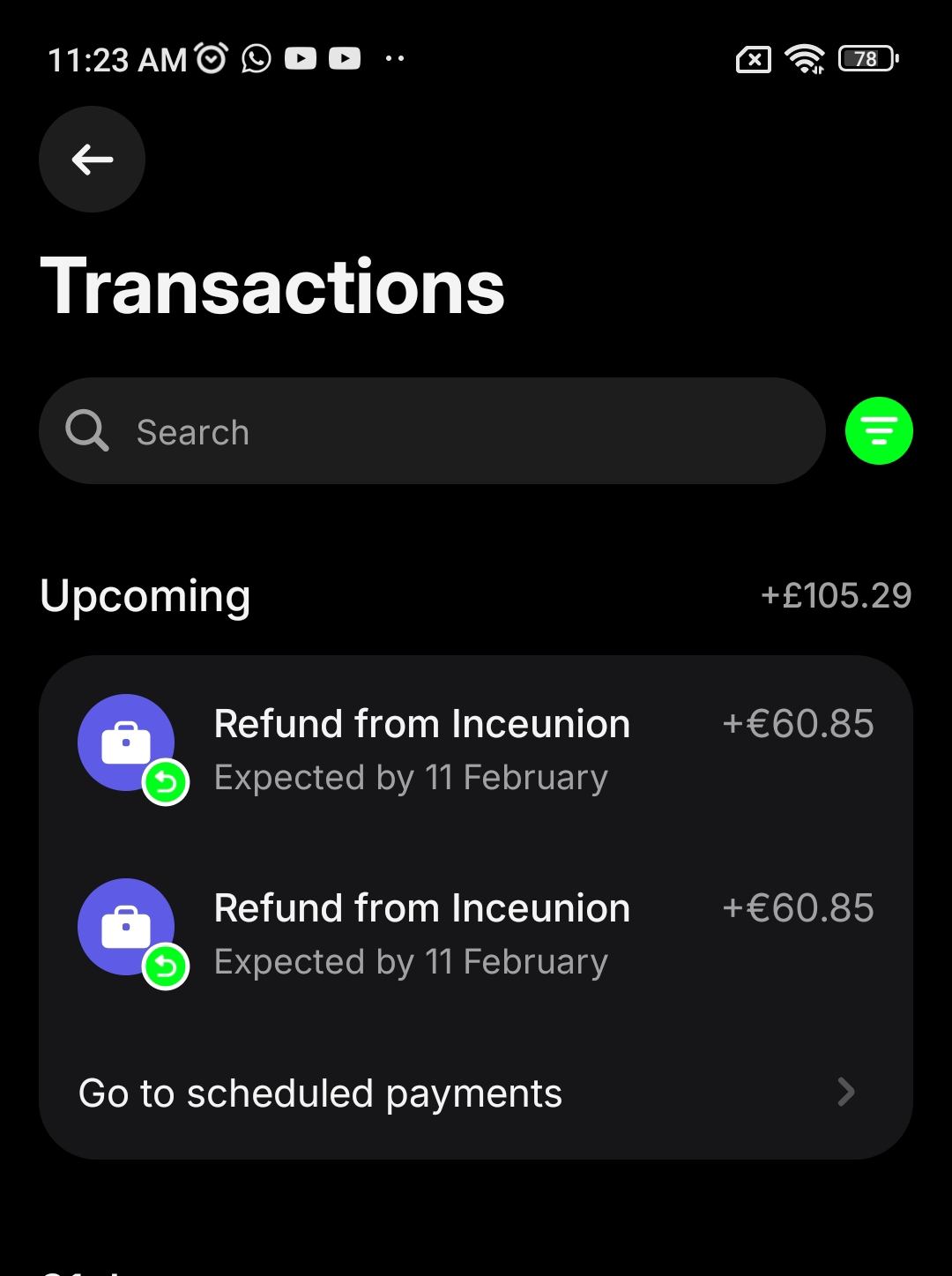Go back using the arrow button
The image size is (952, 1276).
[92, 160]
